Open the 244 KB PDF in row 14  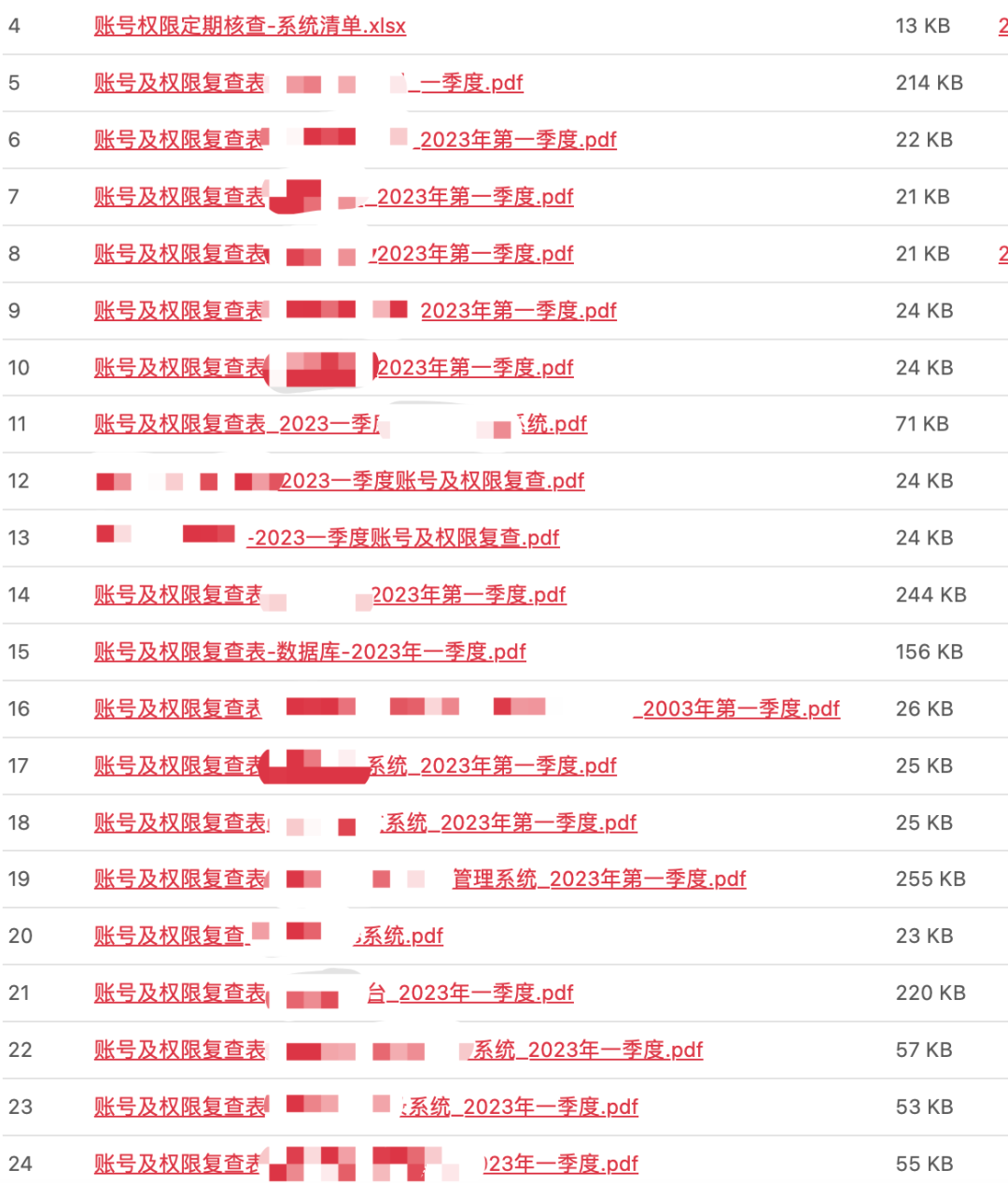click(x=329, y=595)
